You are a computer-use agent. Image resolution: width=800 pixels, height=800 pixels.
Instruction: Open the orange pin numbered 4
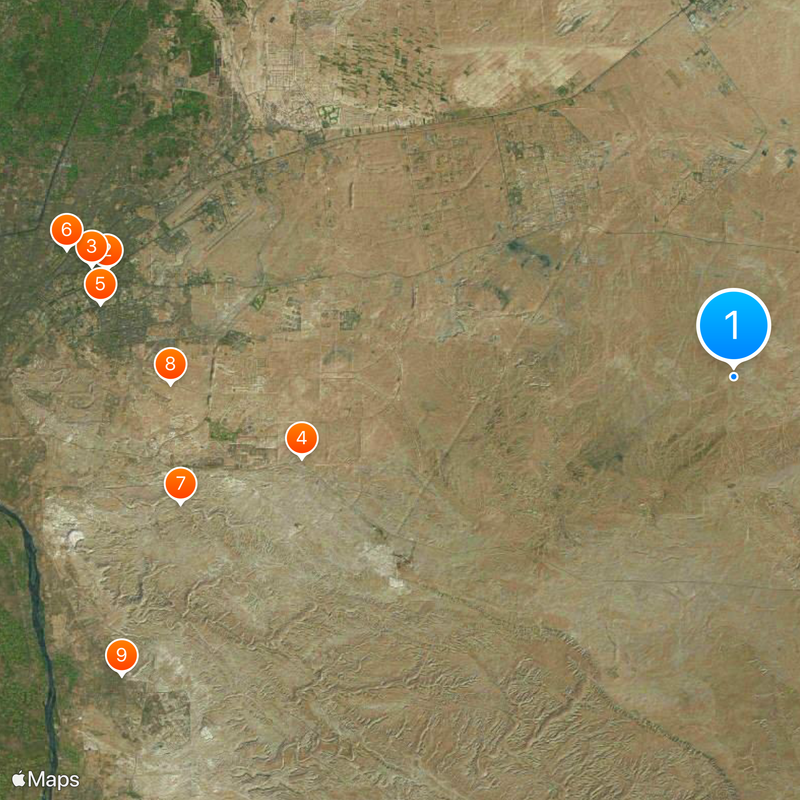point(301,438)
